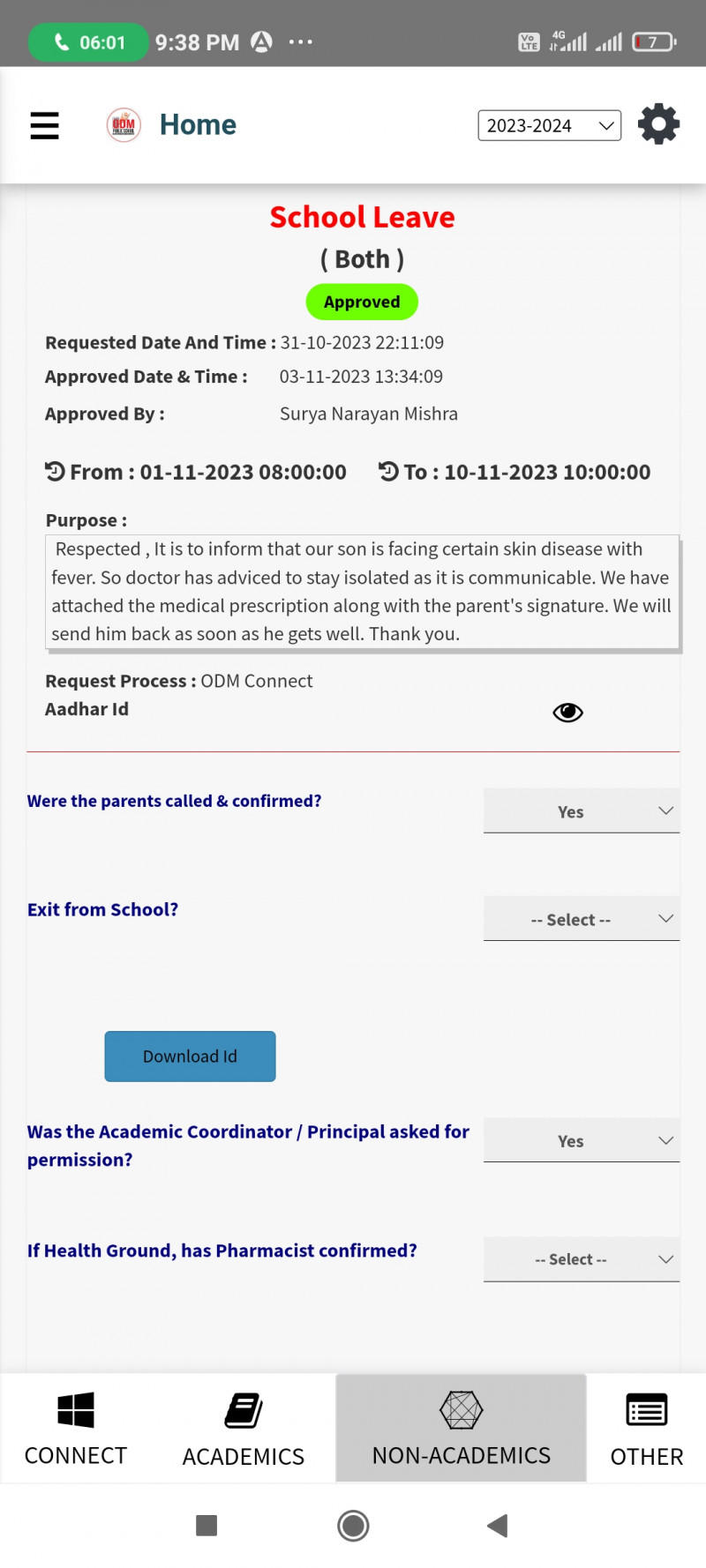Tap the Download Id button
Viewport: 706px width, 1568px height.
coord(190,1056)
